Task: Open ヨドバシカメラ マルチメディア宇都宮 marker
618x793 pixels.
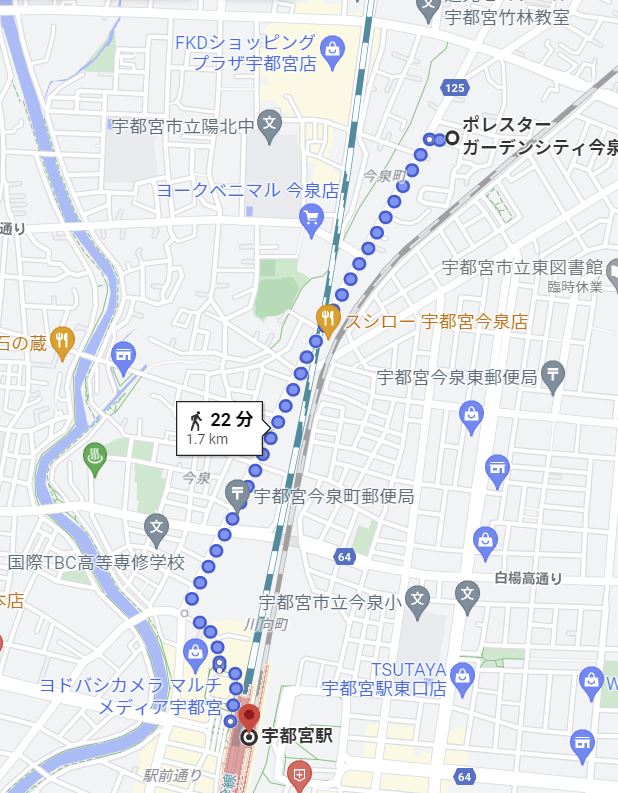Action: coord(194,653)
